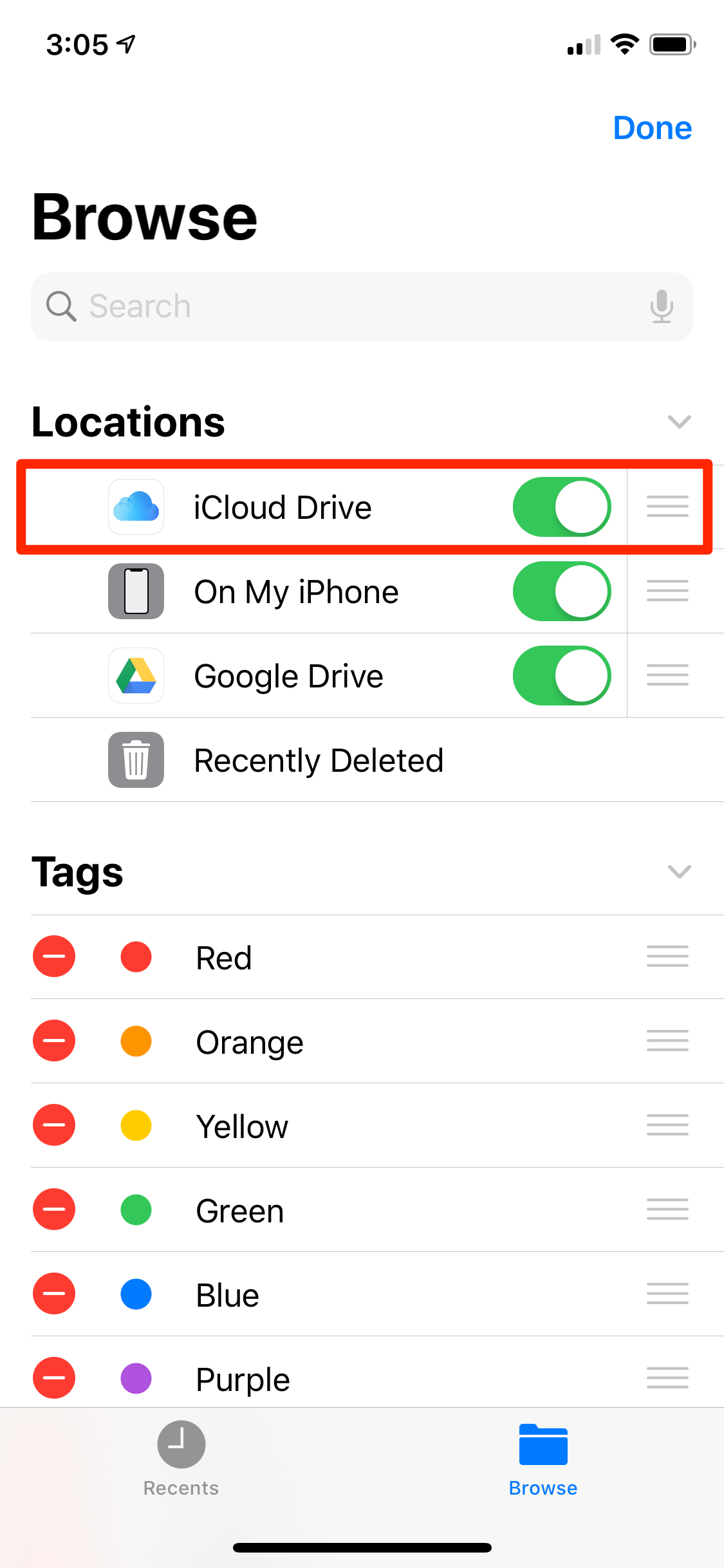Tap the microphone icon in search
Viewport: 724px width, 1568px height.
661,306
